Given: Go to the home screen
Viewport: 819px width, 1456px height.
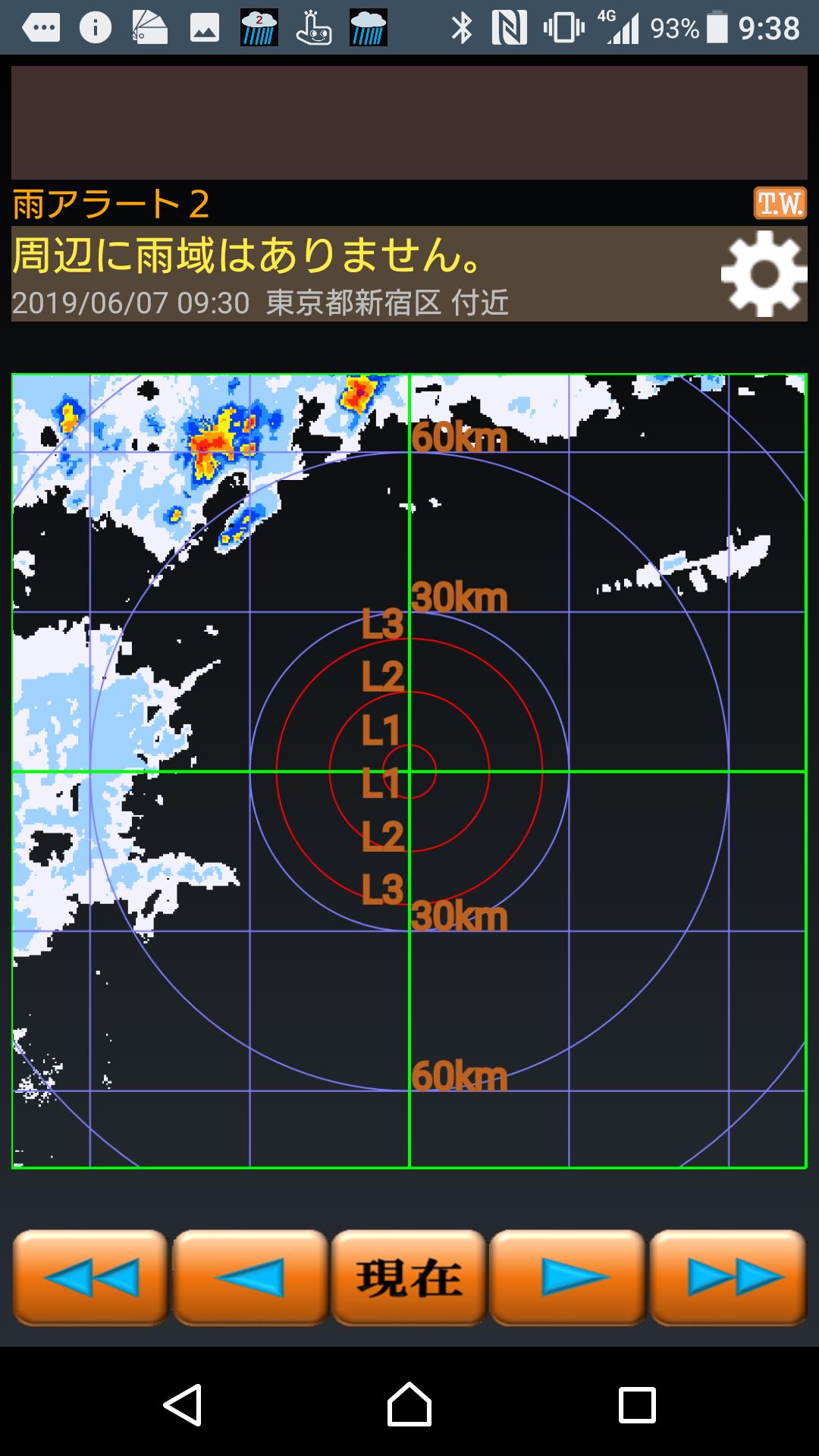Looking at the screenshot, I should point(409,1404).
